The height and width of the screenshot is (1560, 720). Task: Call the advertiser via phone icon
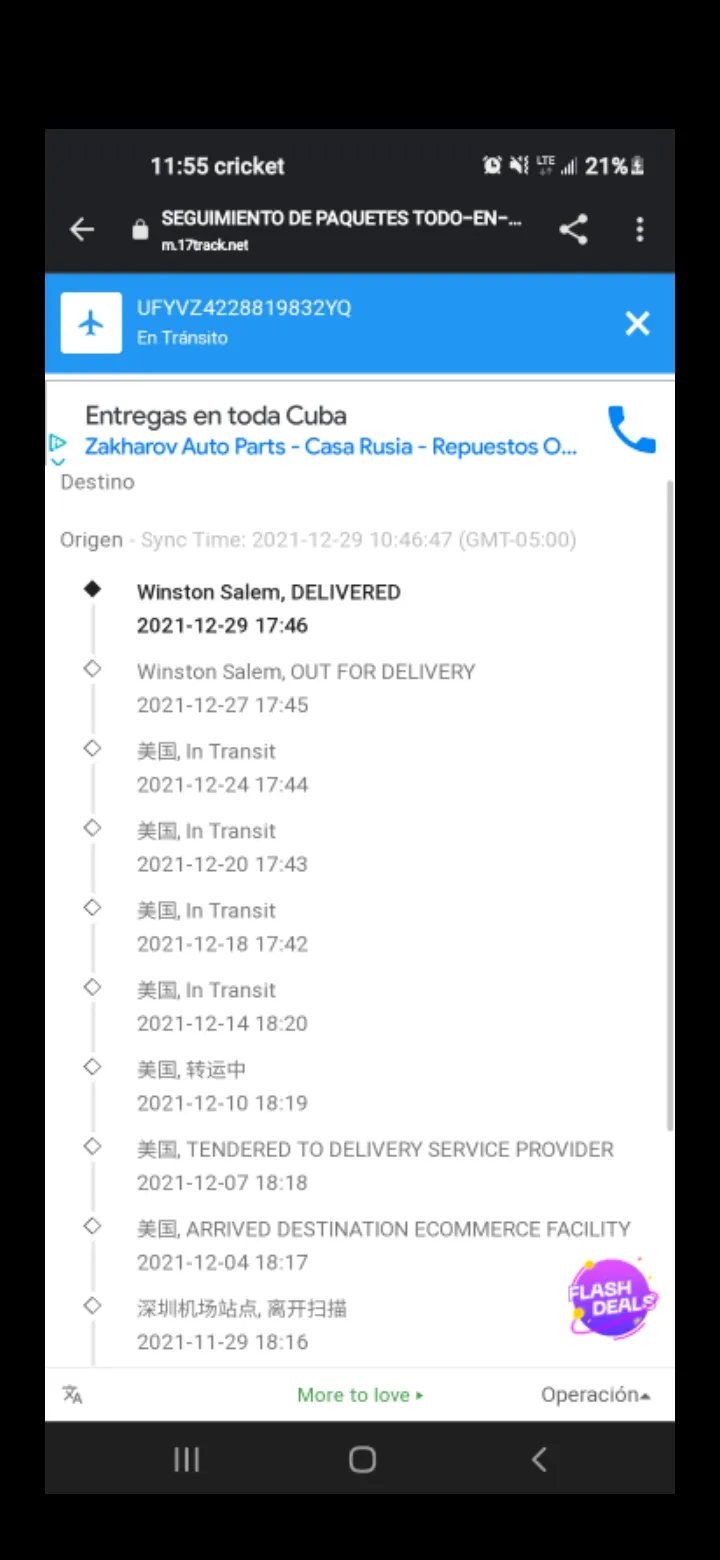pos(632,430)
